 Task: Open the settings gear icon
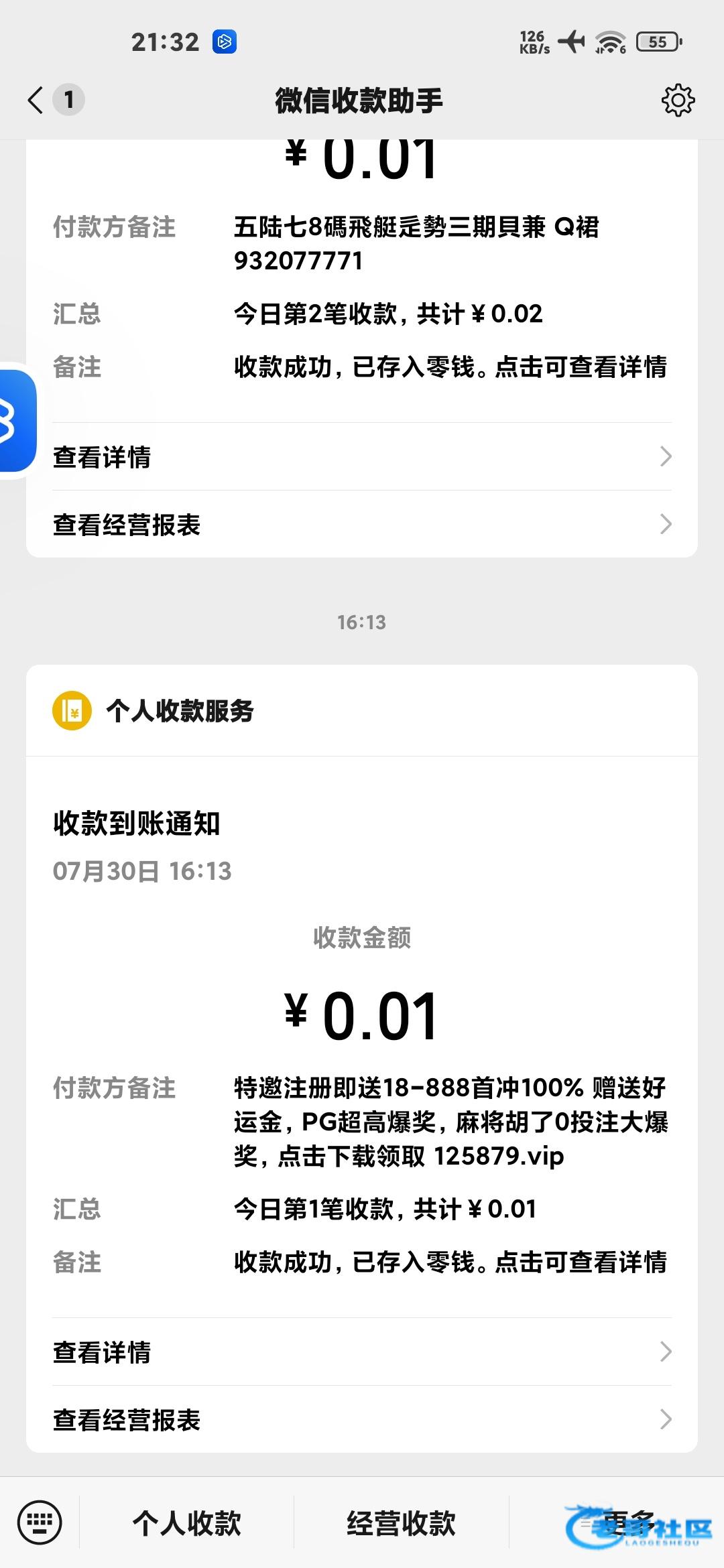(678, 101)
